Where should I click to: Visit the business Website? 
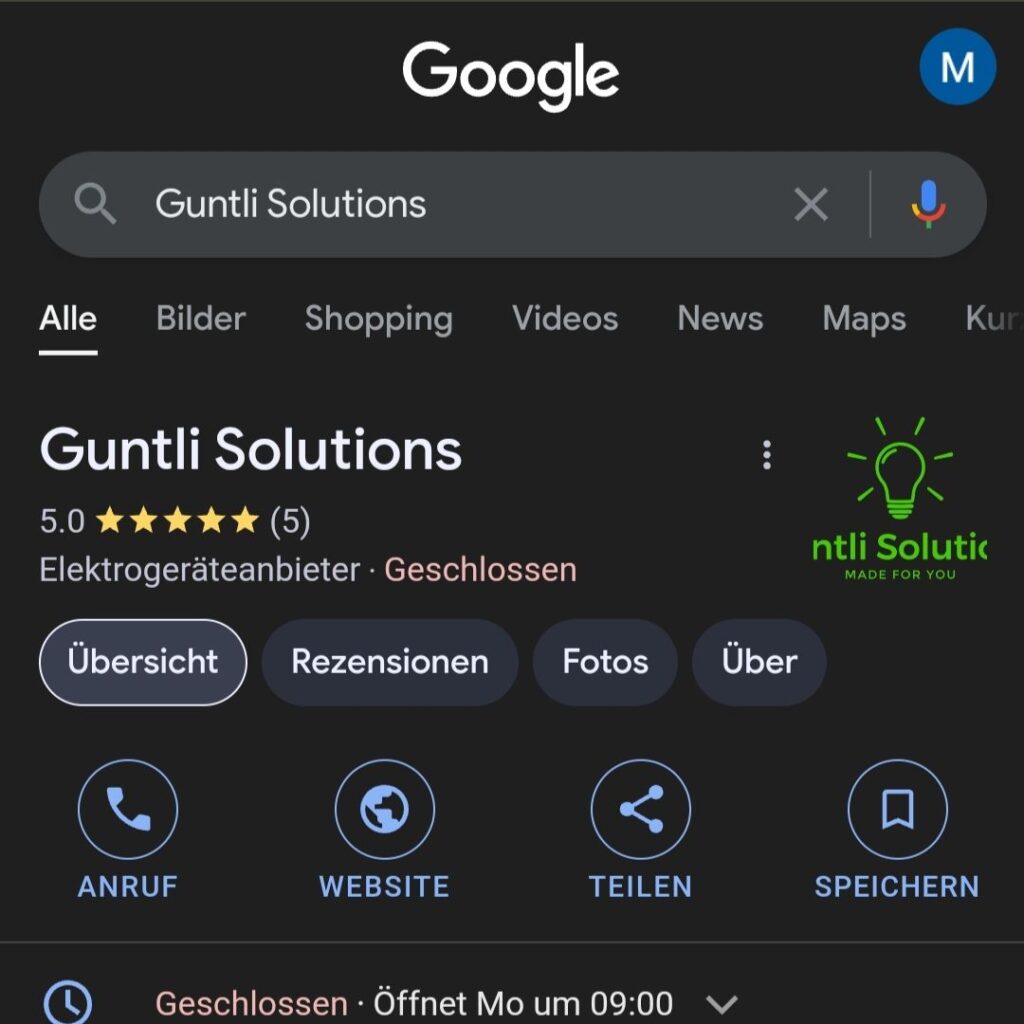coord(384,810)
